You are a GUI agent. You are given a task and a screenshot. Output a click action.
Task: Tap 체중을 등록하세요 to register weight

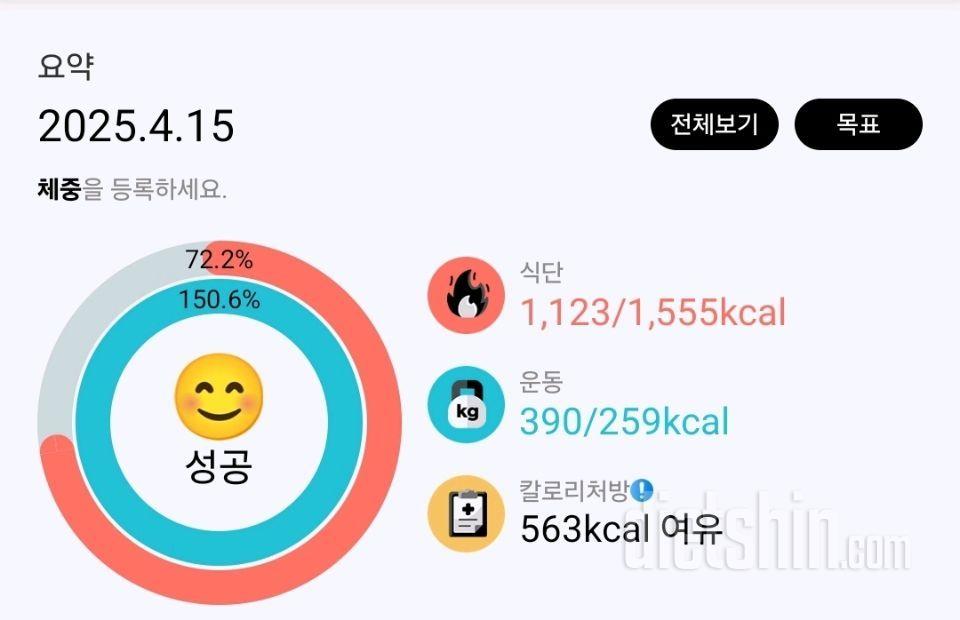tap(132, 188)
